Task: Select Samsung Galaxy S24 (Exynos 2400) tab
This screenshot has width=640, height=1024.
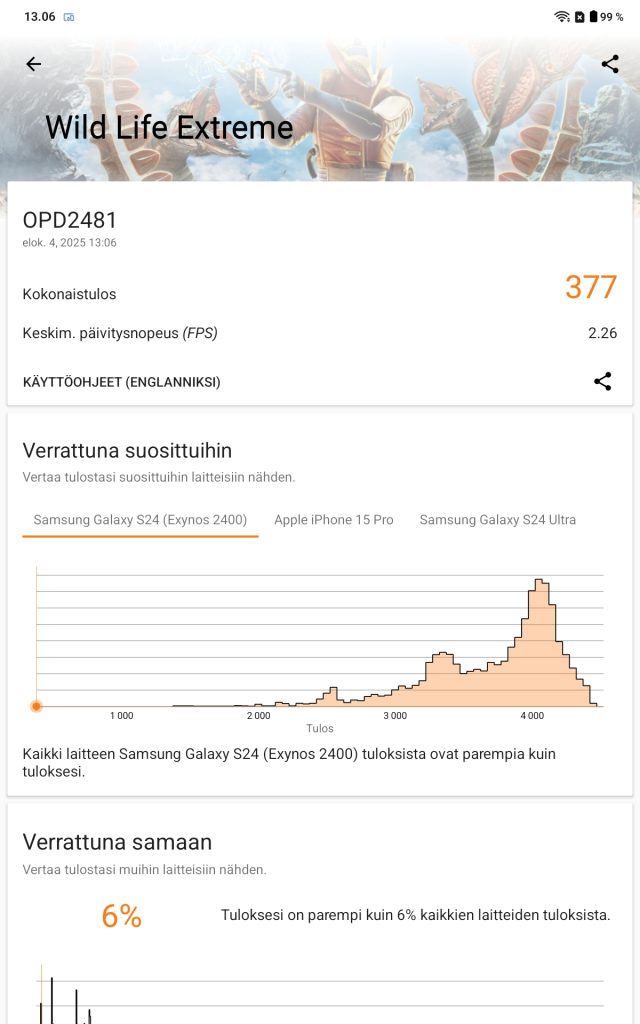Action: [x=140, y=520]
